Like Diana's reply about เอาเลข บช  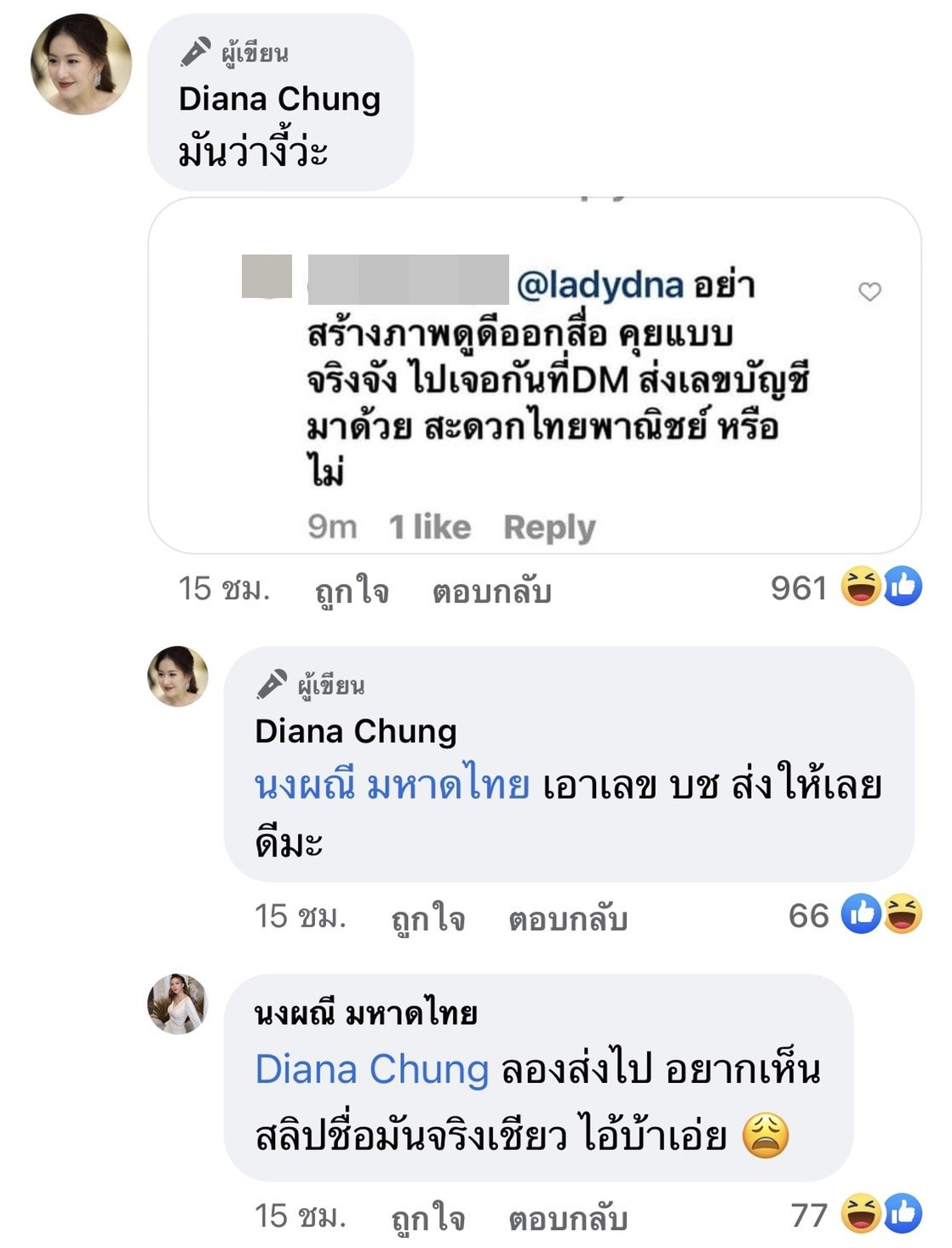tap(427, 919)
